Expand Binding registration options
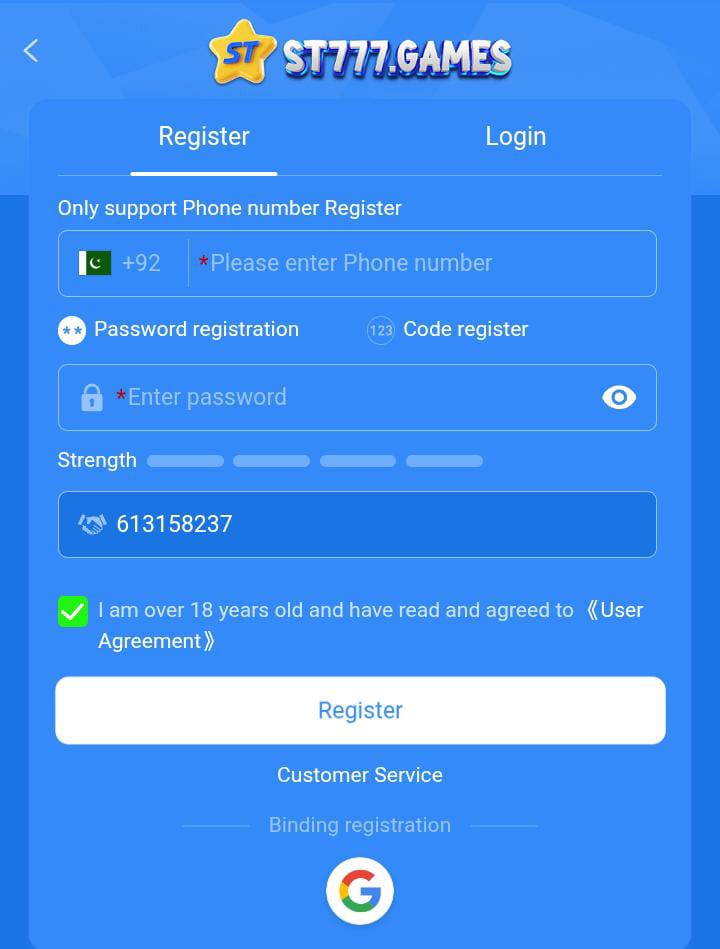Image resolution: width=720 pixels, height=949 pixels. [360, 824]
